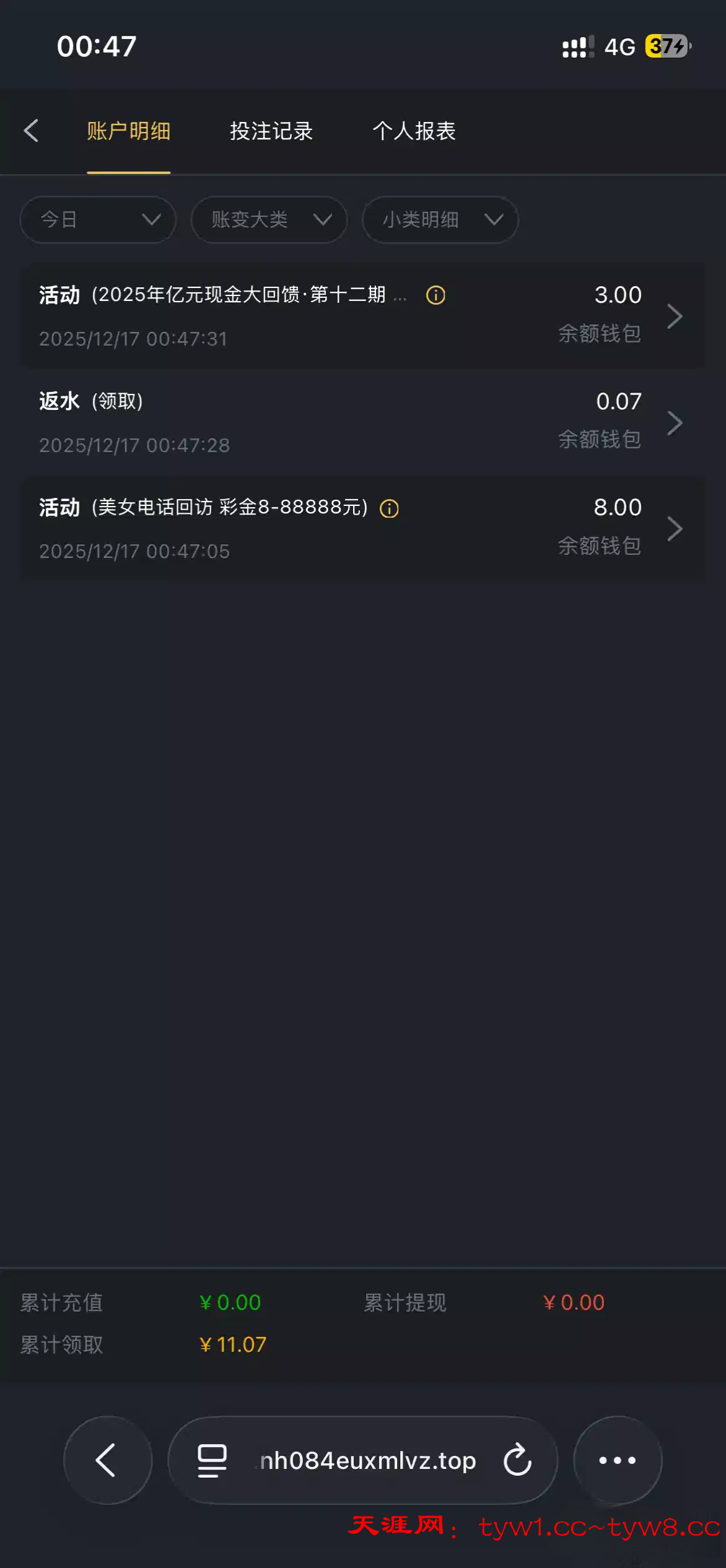Switch to the 投注记录 tab
The image size is (726, 1568).
coord(271,131)
